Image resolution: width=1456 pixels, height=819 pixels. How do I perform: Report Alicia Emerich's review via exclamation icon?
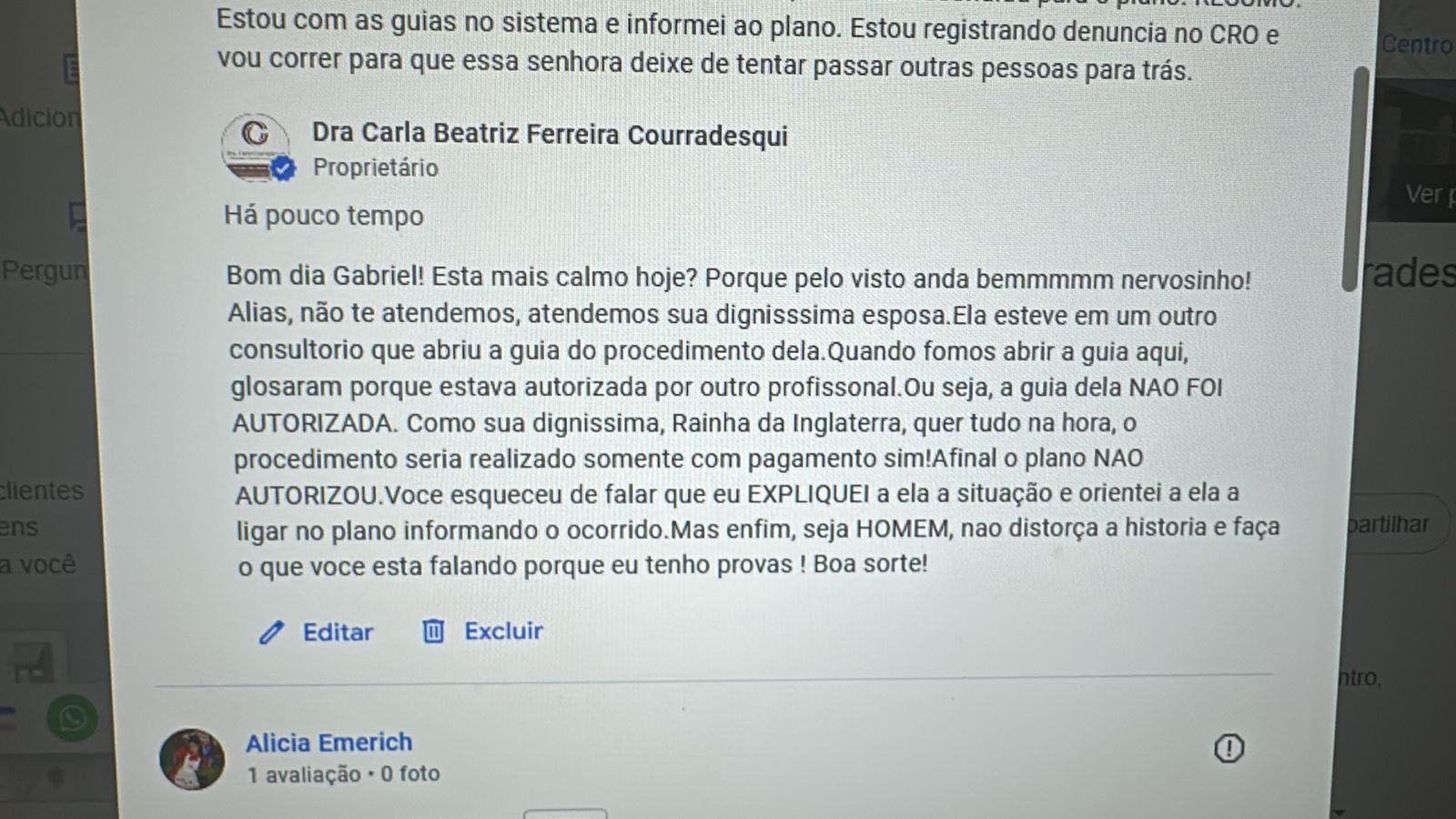pyautogui.click(x=1228, y=749)
